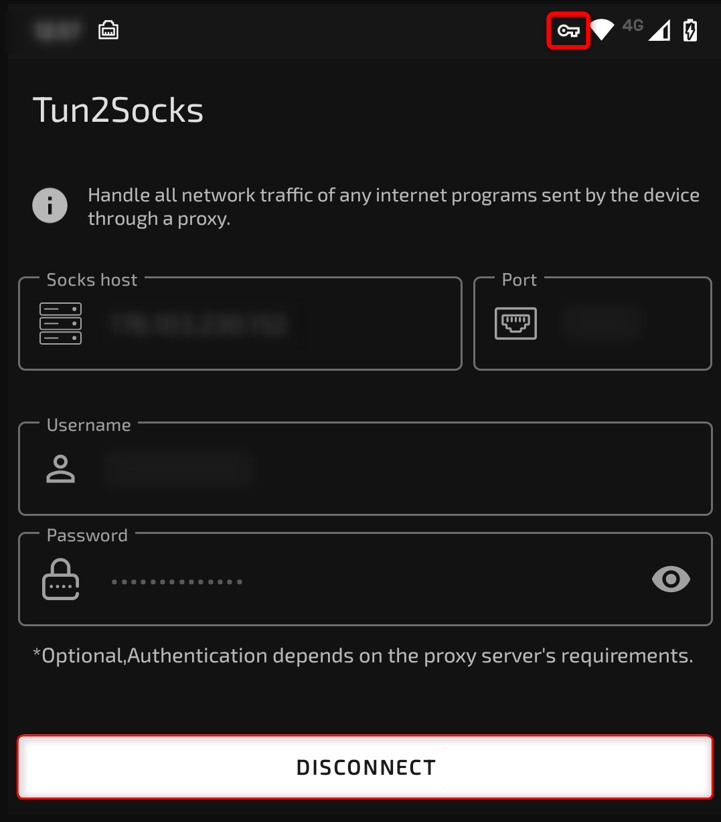
Task: Show password with the eye icon
Action: [x=670, y=579]
